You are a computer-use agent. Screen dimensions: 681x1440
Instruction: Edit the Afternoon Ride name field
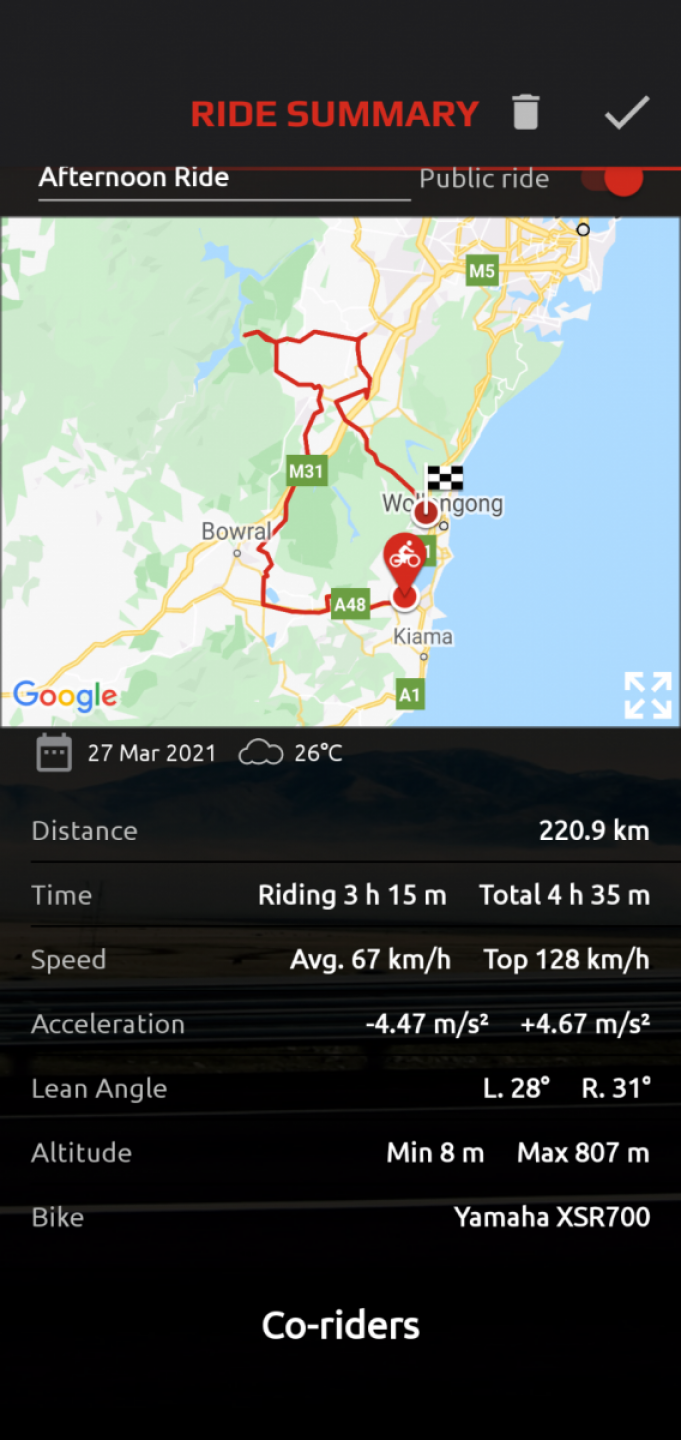point(223,178)
